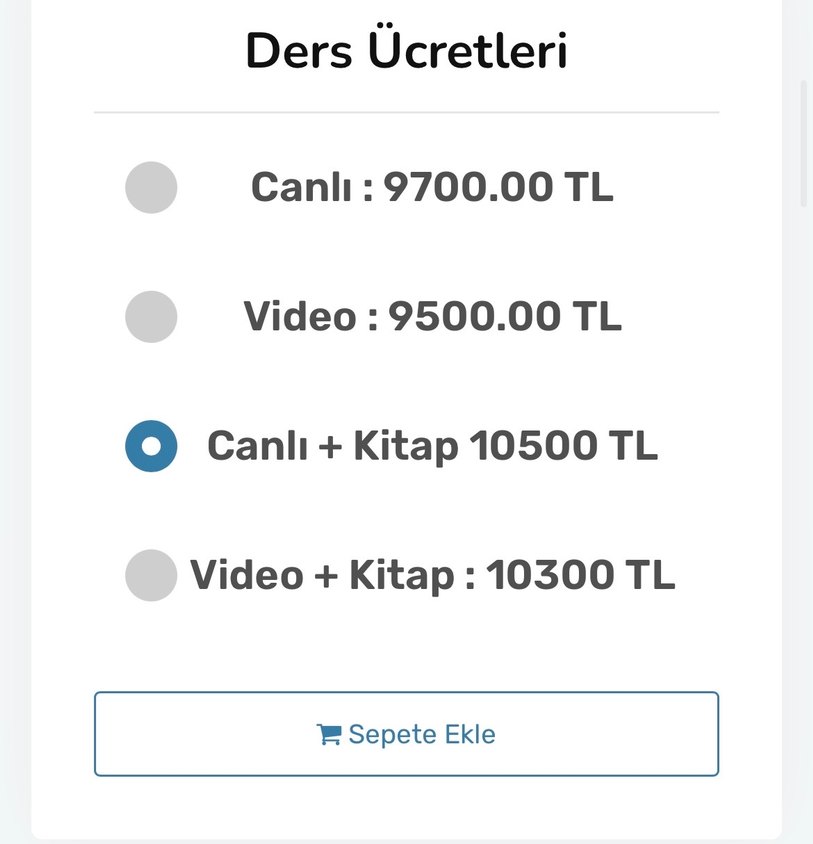Viewport: 813px width, 844px height.
Task: Click the Ders Ücretleri heading
Action: 406,50
